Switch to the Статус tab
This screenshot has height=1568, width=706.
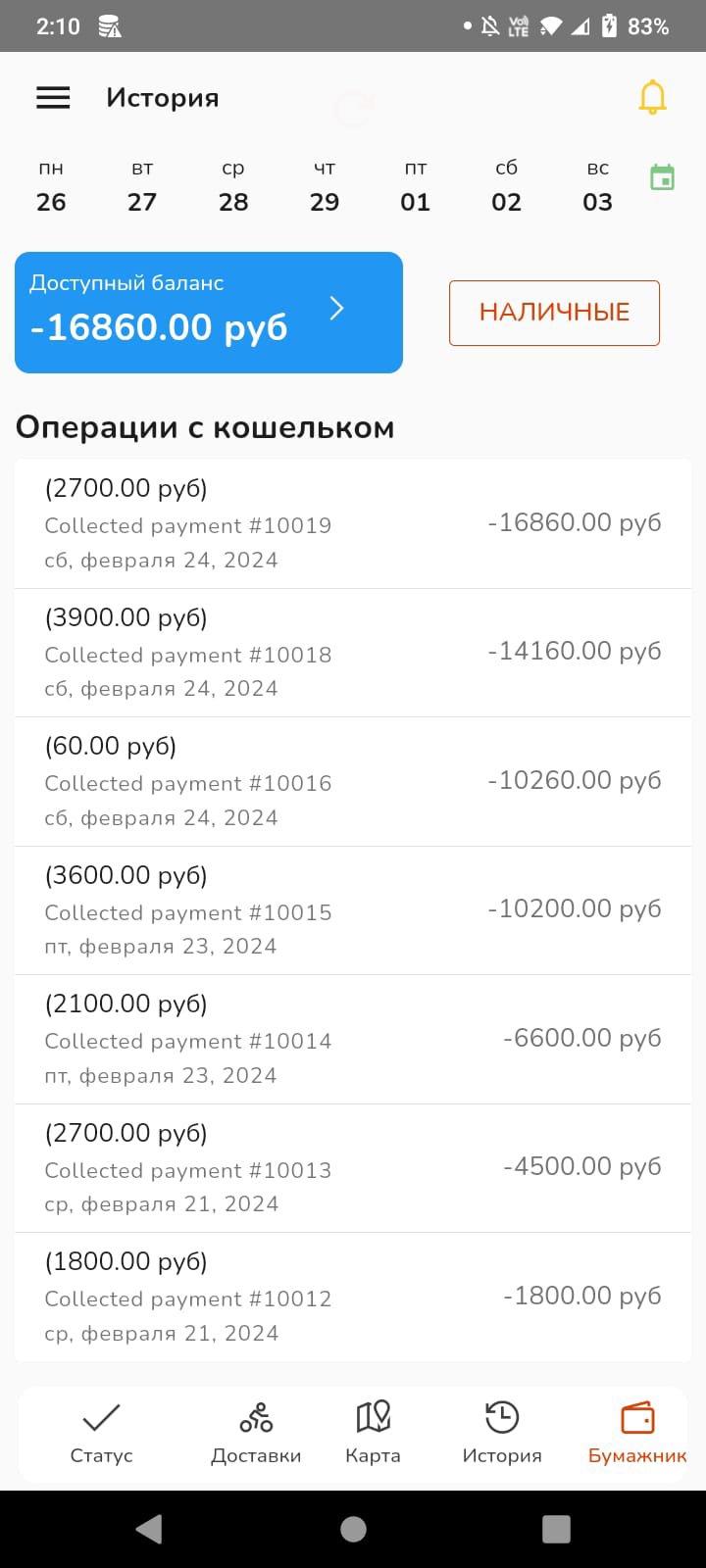[101, 1433]
